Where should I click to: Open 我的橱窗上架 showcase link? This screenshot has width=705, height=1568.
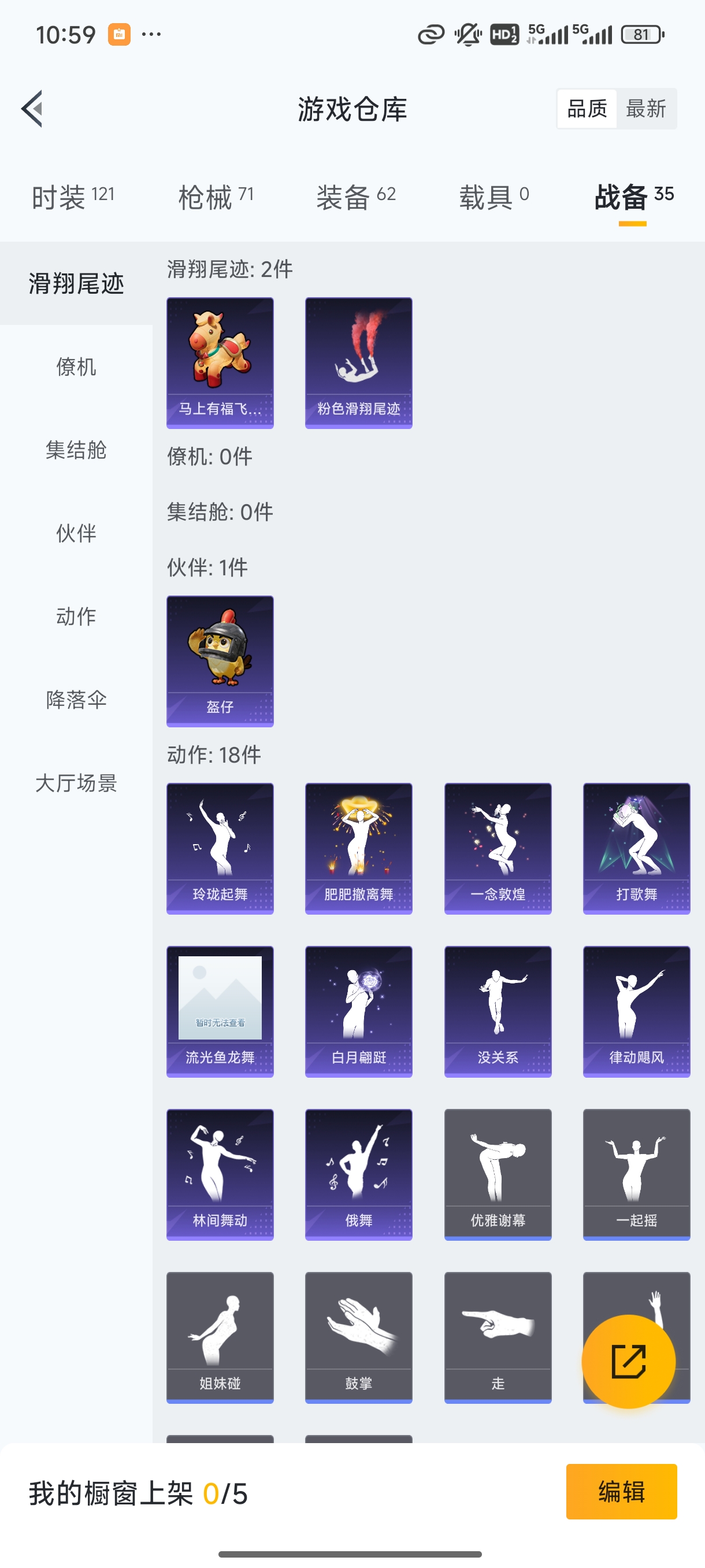coord(113,1492)
